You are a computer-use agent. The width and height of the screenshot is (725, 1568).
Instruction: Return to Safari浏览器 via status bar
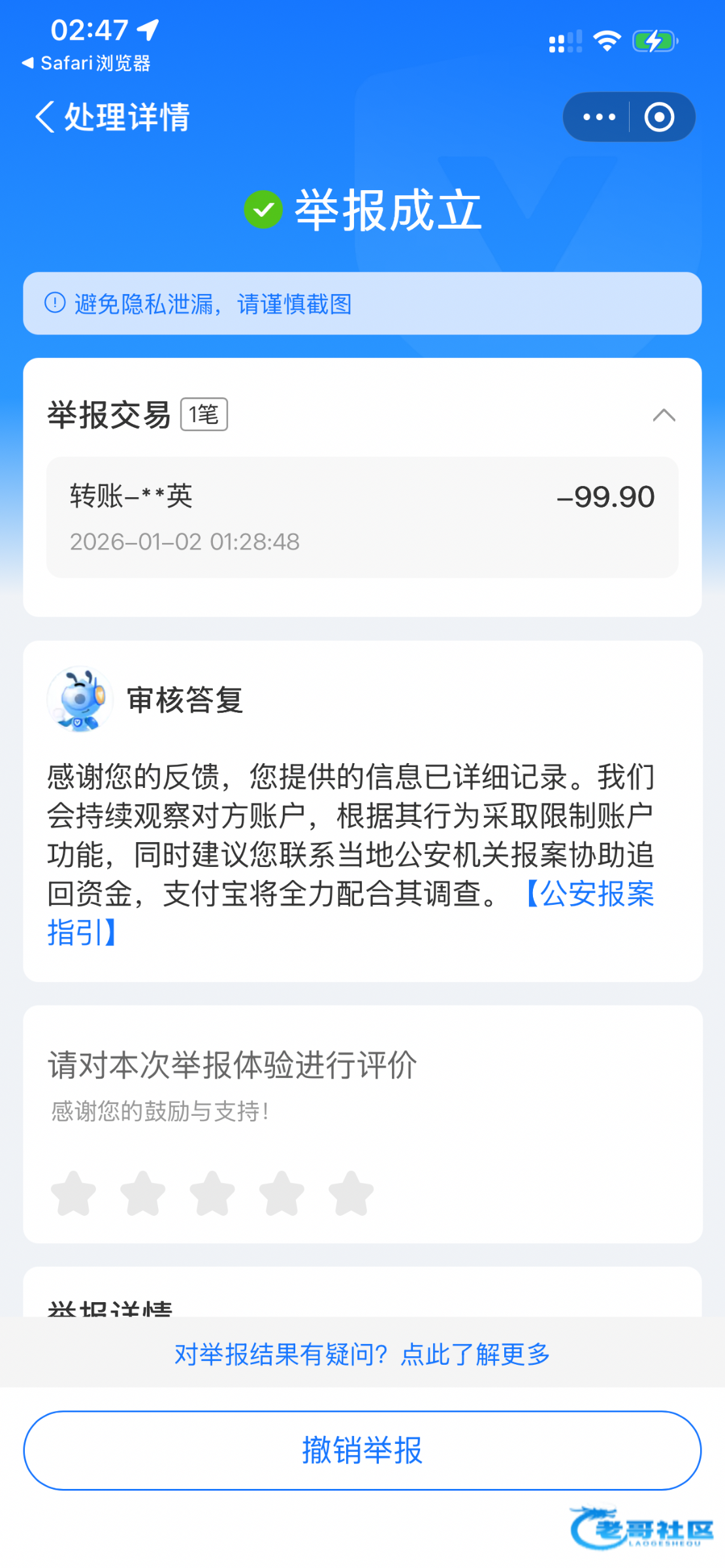click(86, 63)
